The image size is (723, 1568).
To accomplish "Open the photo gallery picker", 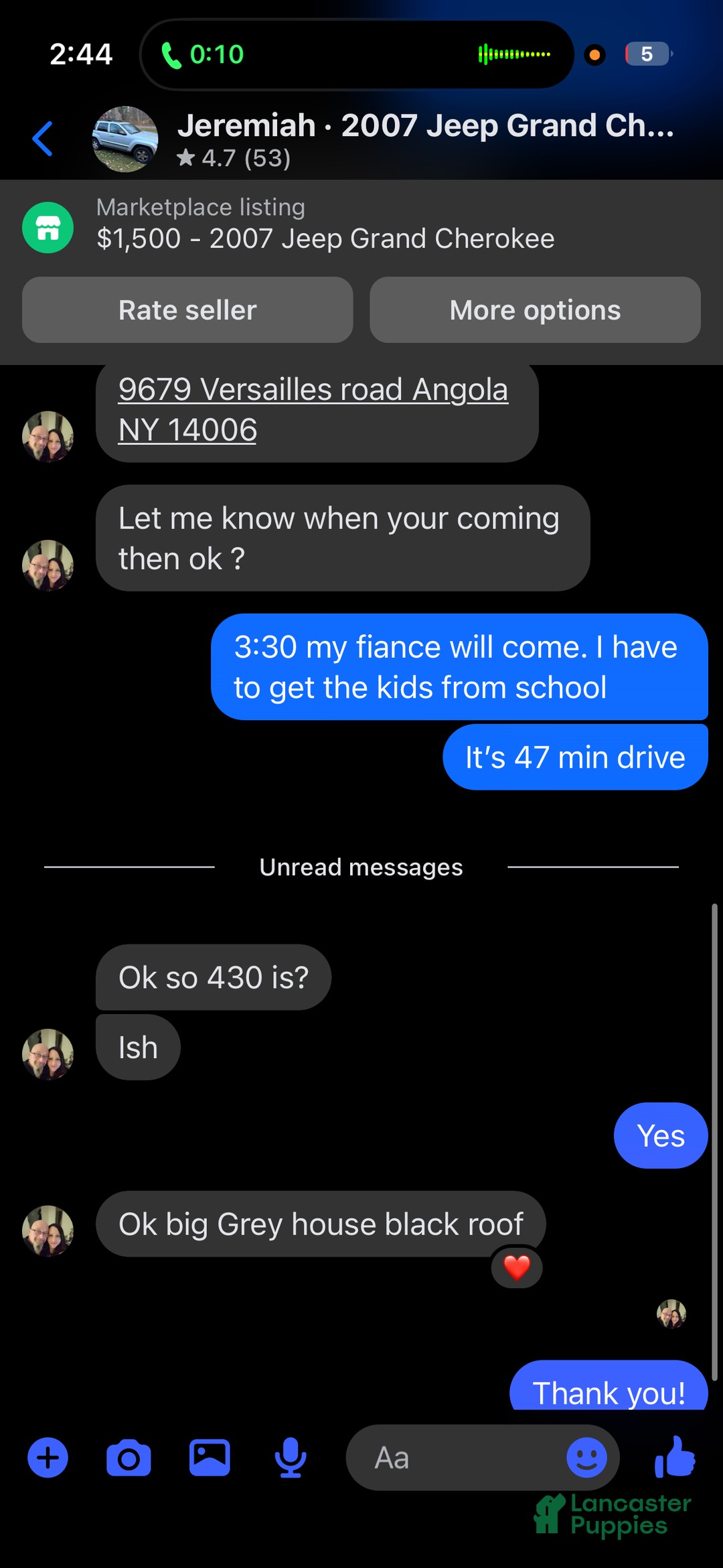I will point(210,1457).
